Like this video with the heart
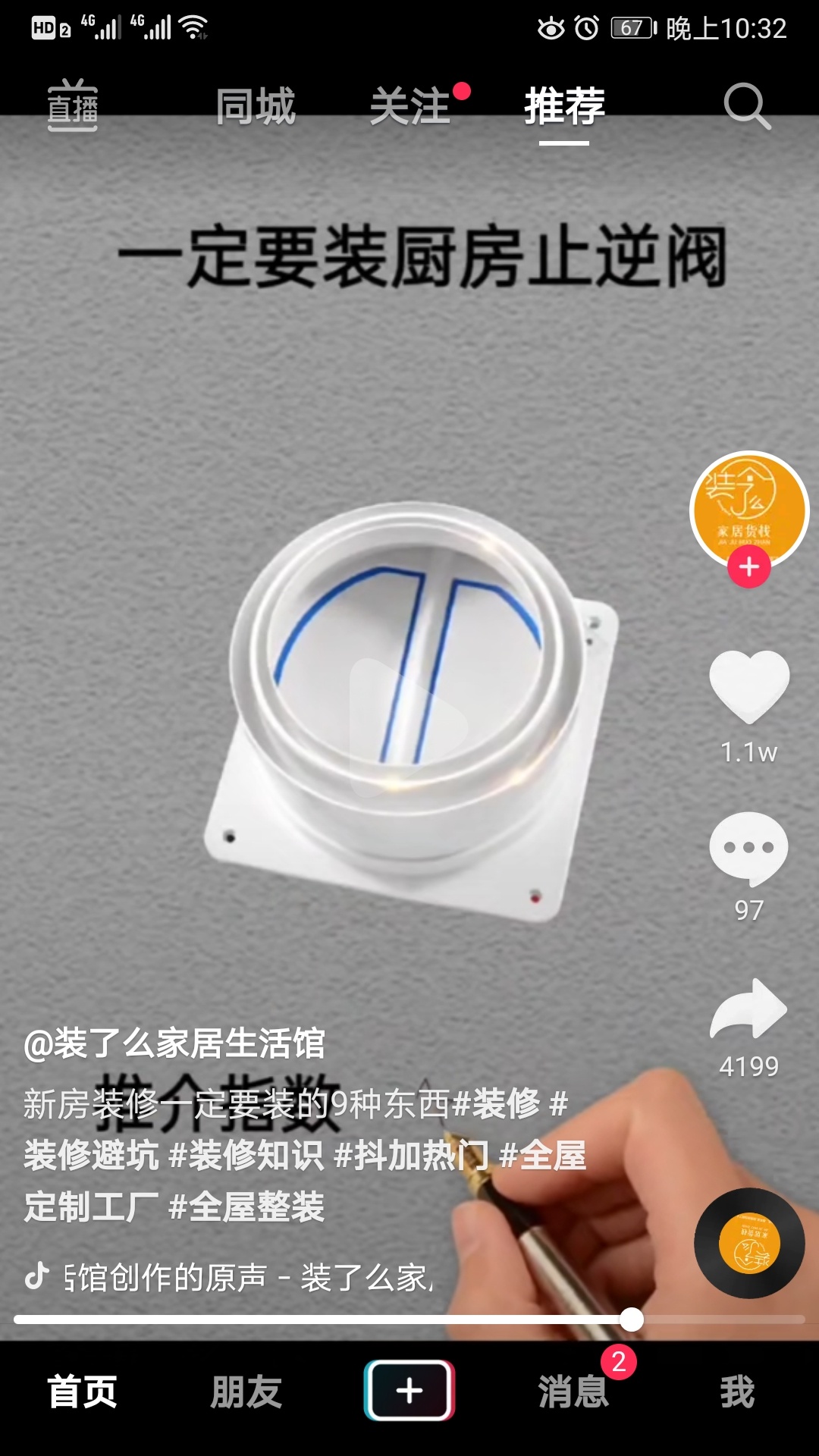This screenshot has height=1456, width=819. (749, 686)
